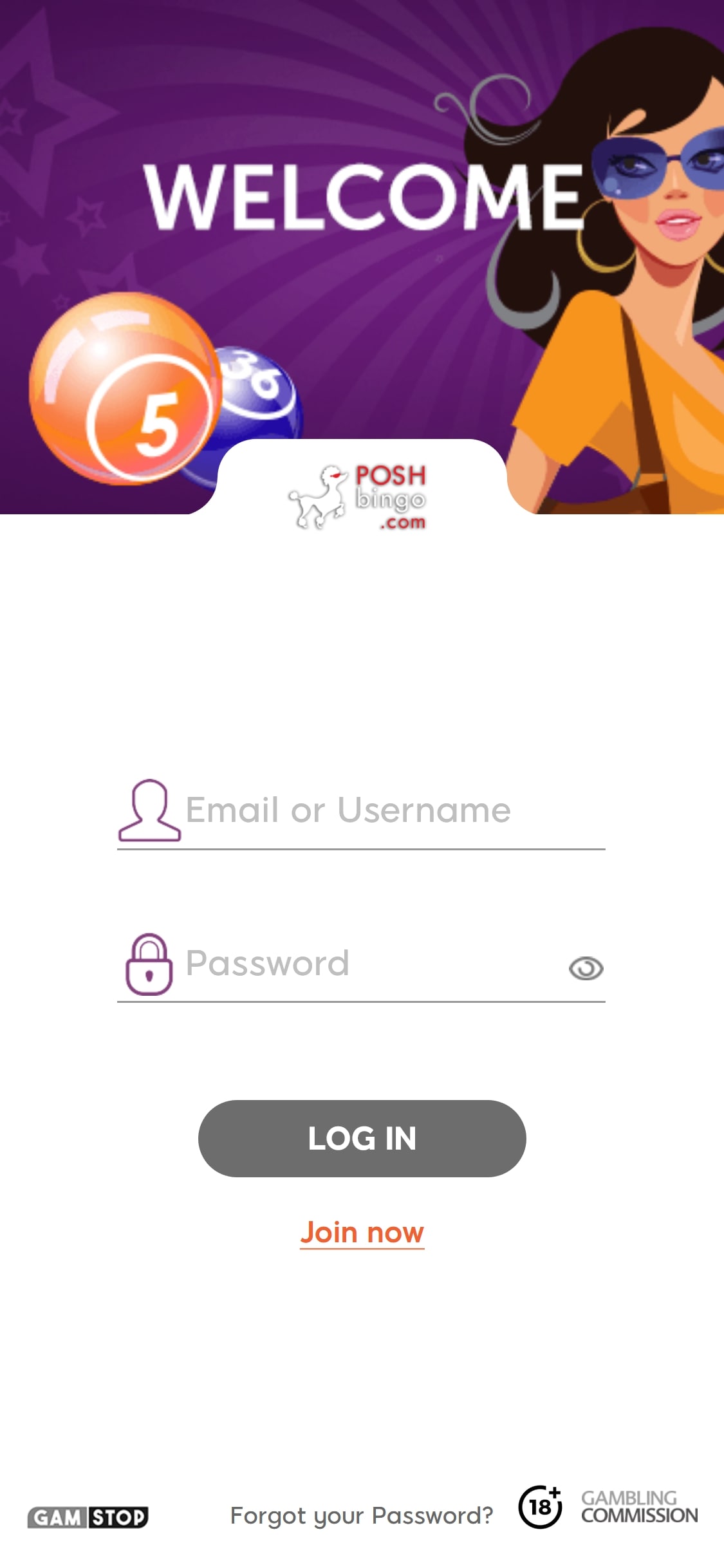Open the GAMSTOP logo link
The height and width of the screenshot is (1568, 724).
click(x=88, y=1517)
